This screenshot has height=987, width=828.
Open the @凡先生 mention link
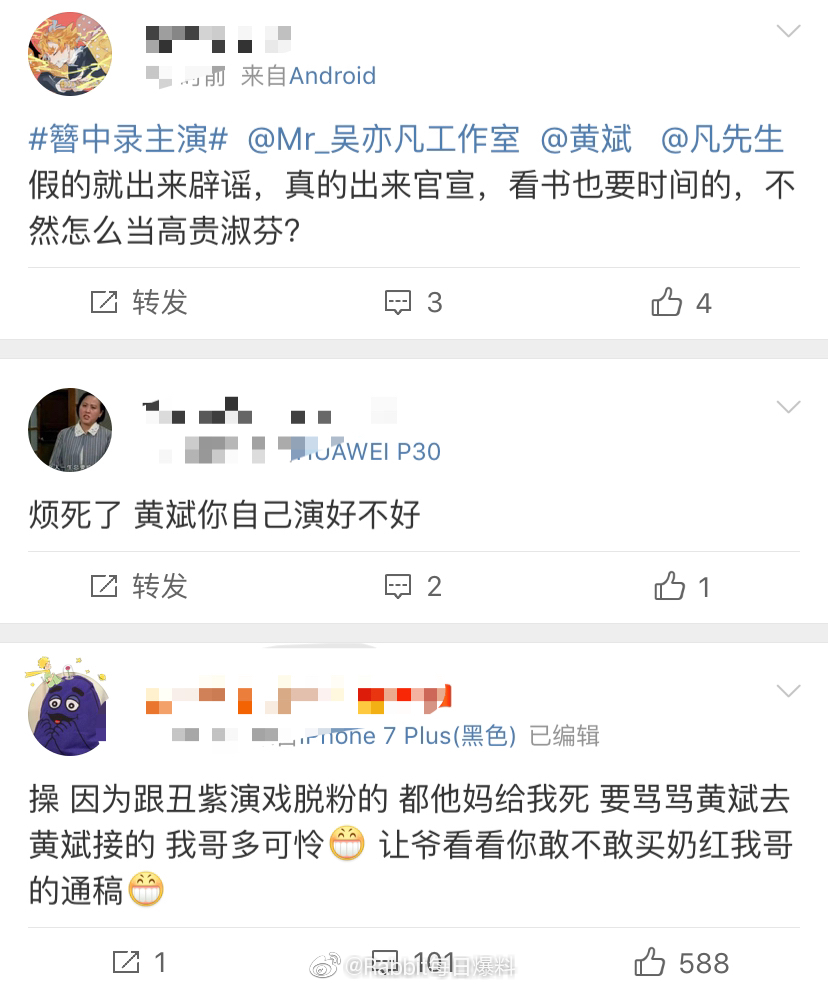pyautogui.click(x=722, y=140)
